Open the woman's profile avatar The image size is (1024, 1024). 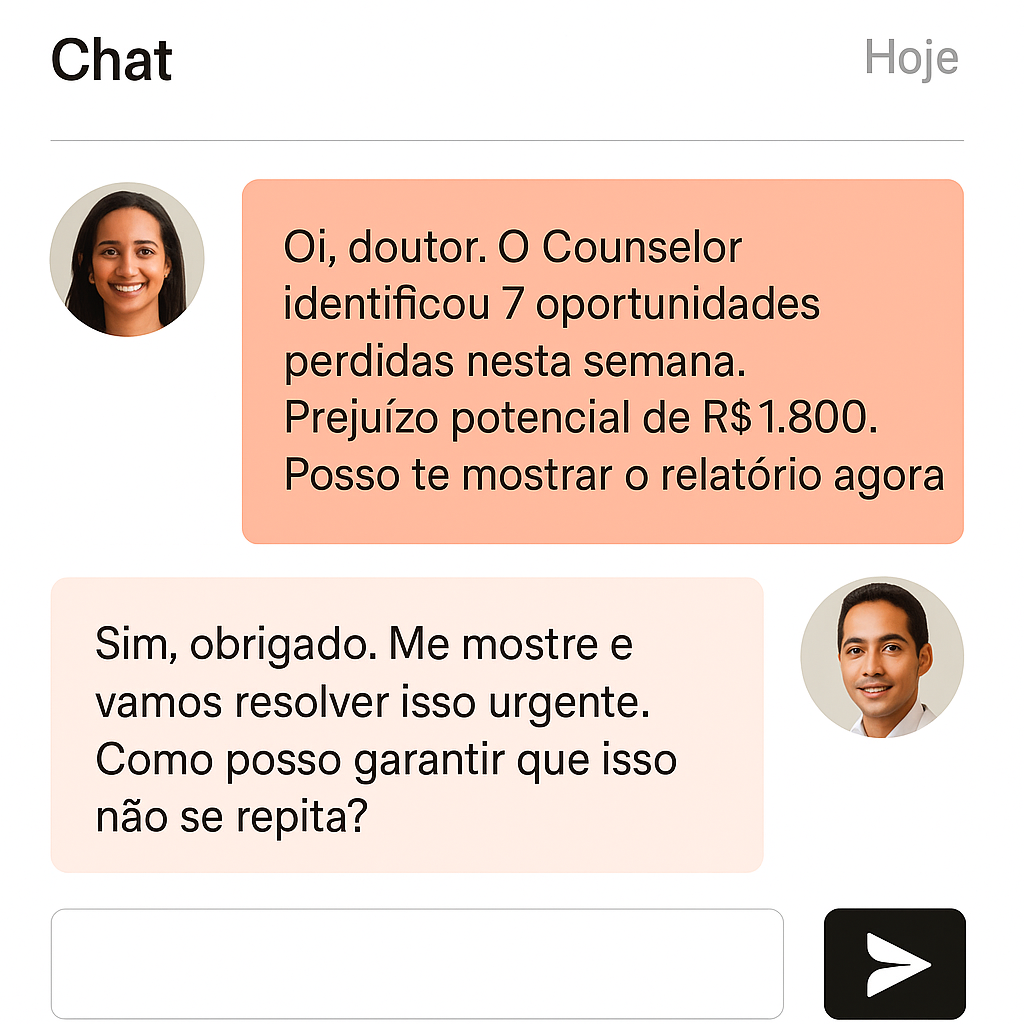pyautogui.click(x=127, y=259)
